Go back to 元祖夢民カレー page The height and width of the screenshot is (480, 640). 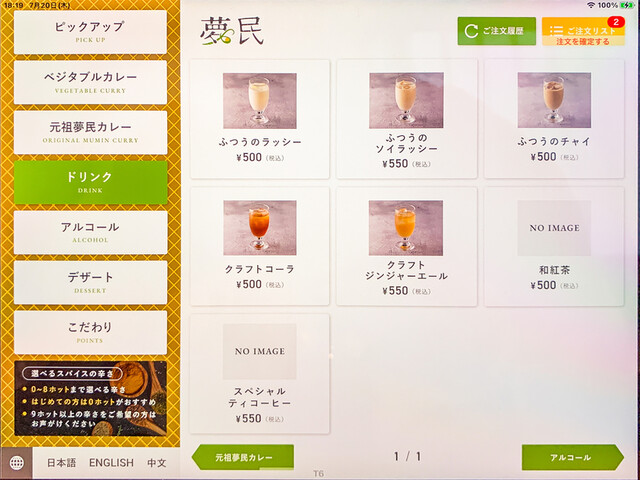[243, 457]
